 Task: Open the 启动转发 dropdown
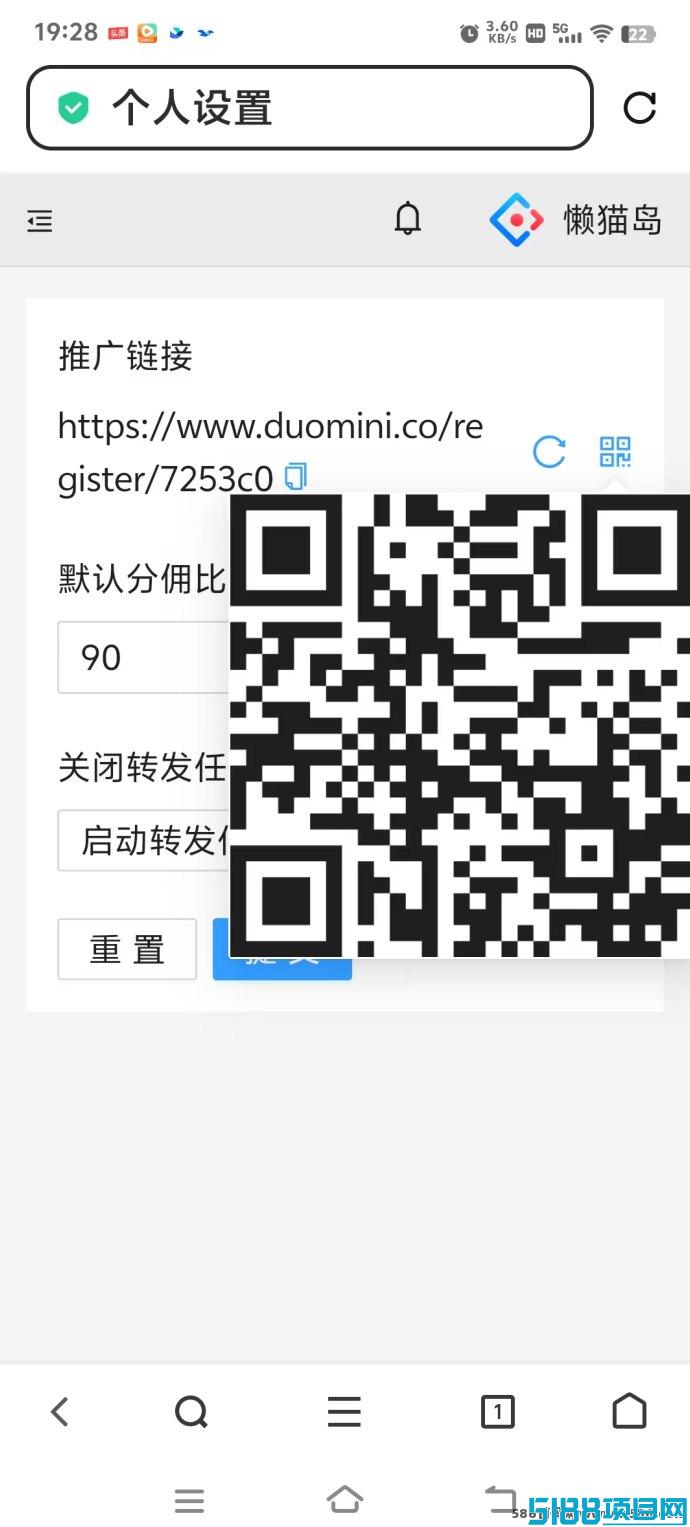point(144,840)
